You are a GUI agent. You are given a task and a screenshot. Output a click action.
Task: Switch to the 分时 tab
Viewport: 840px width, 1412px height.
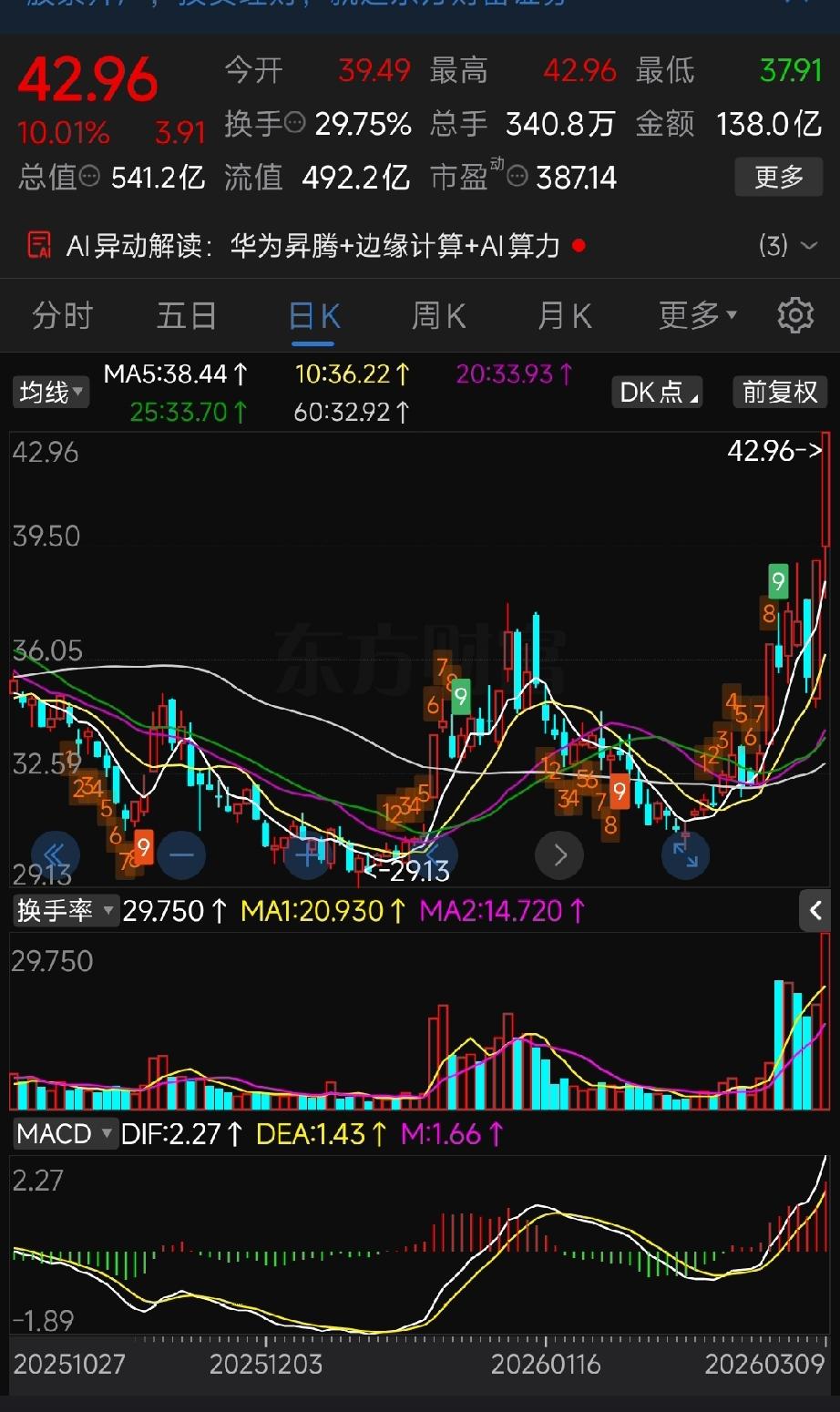(x=61, y=315)
